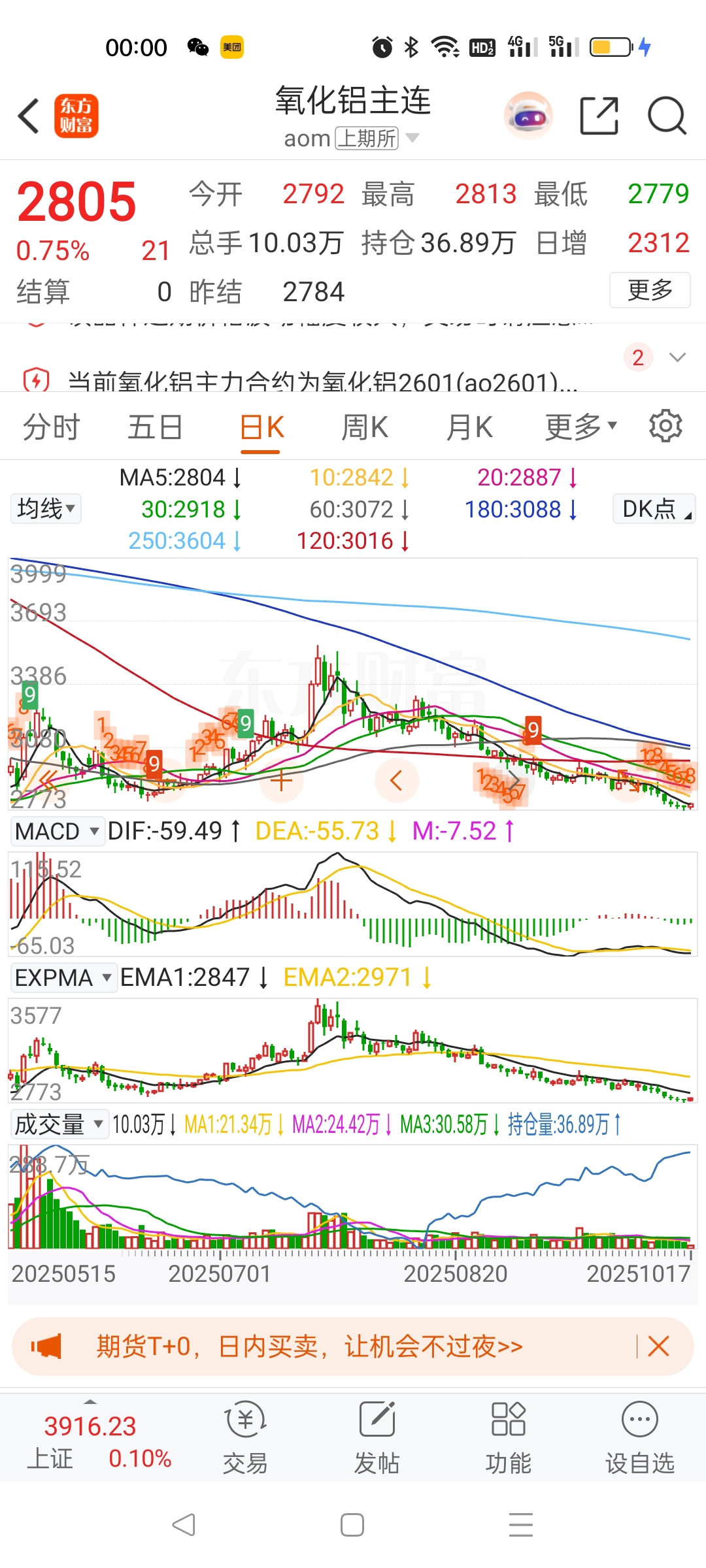This screenshot has width=706, height=1568.
Task: Expand the notices list chevron
Action: [677, 357]
